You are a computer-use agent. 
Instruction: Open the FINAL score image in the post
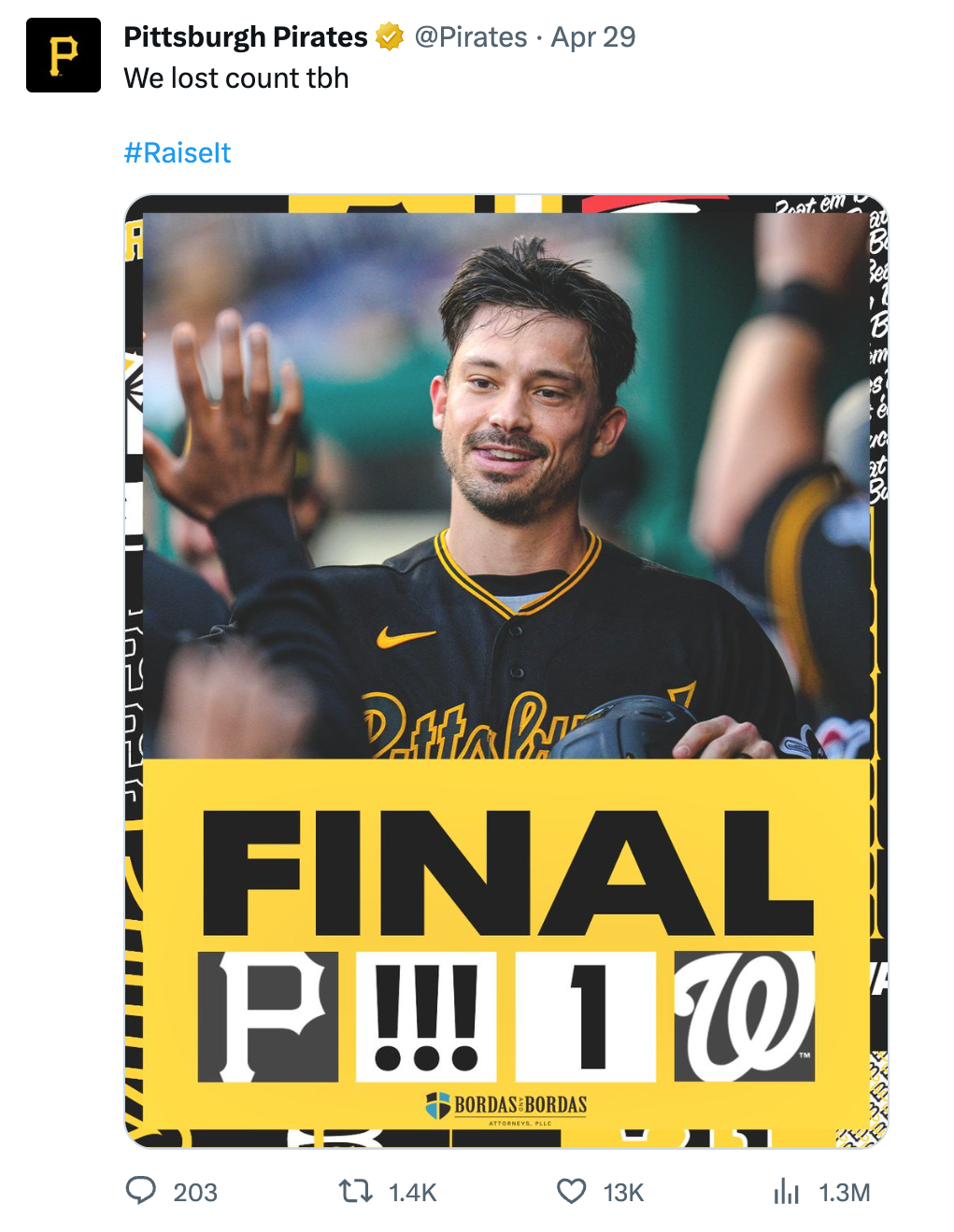tap(505, 671)
